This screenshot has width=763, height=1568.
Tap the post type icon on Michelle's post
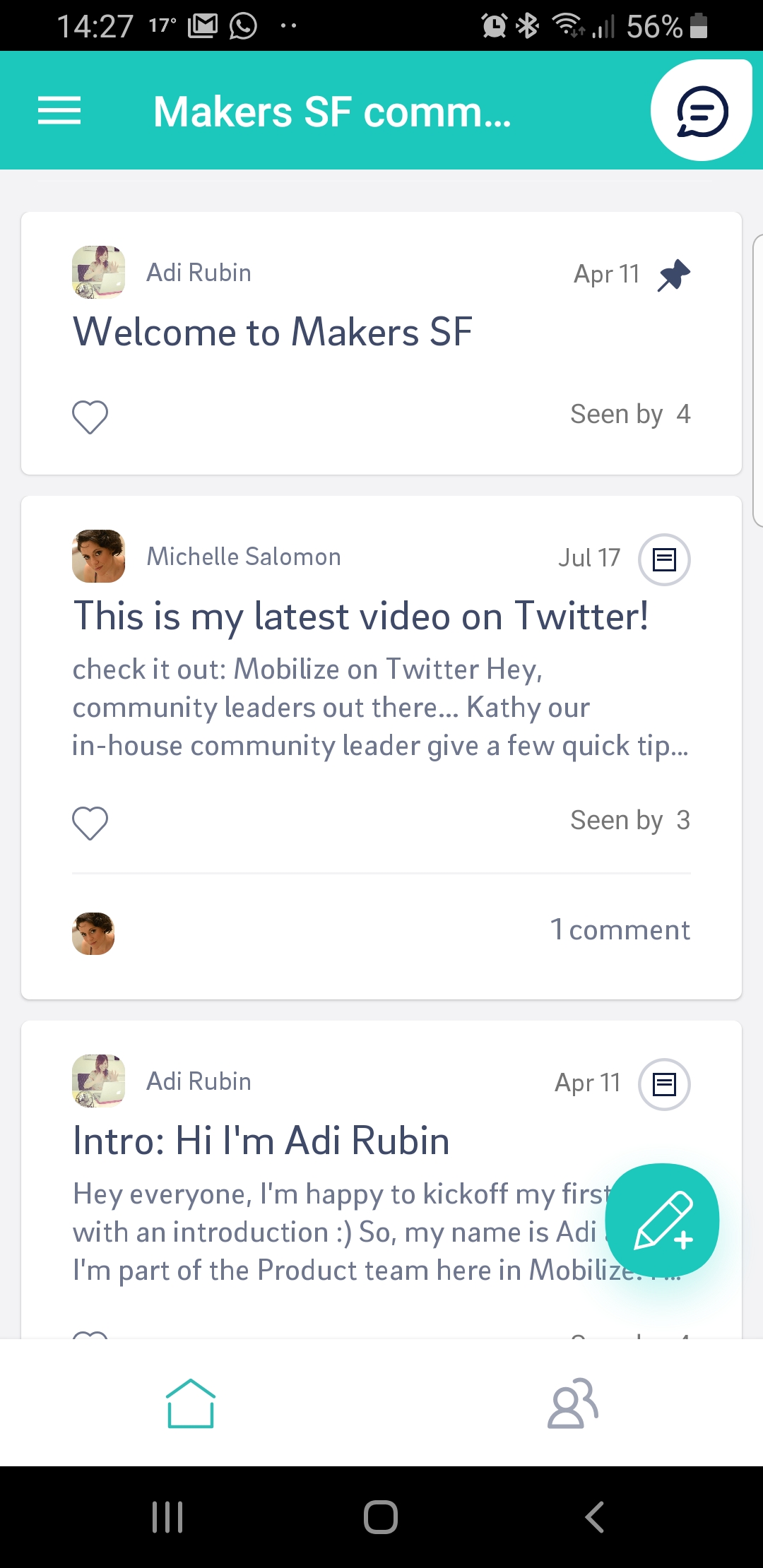664,559
